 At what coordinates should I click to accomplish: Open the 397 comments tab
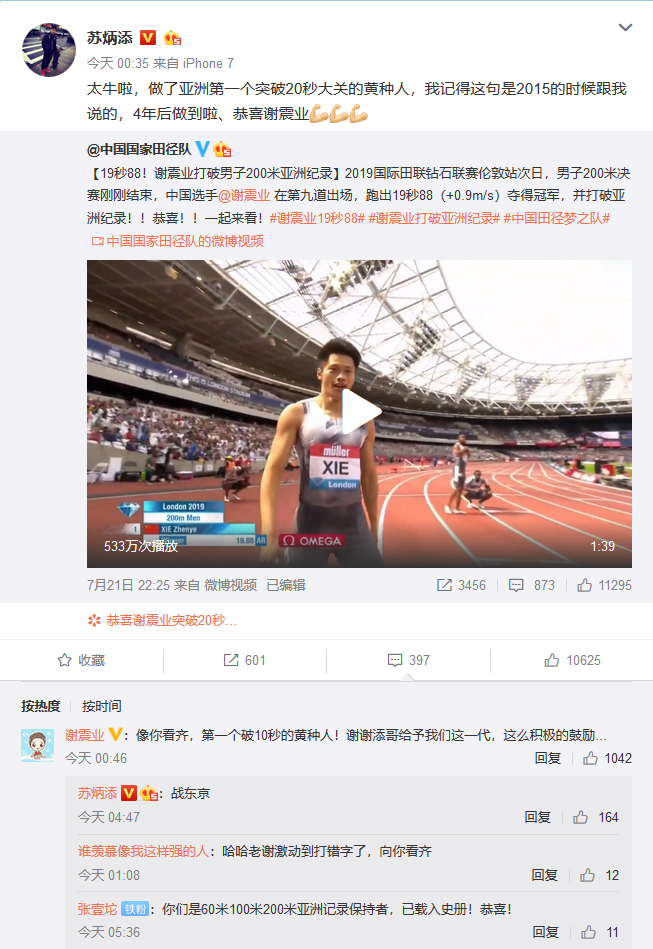[x=408, y=660]
